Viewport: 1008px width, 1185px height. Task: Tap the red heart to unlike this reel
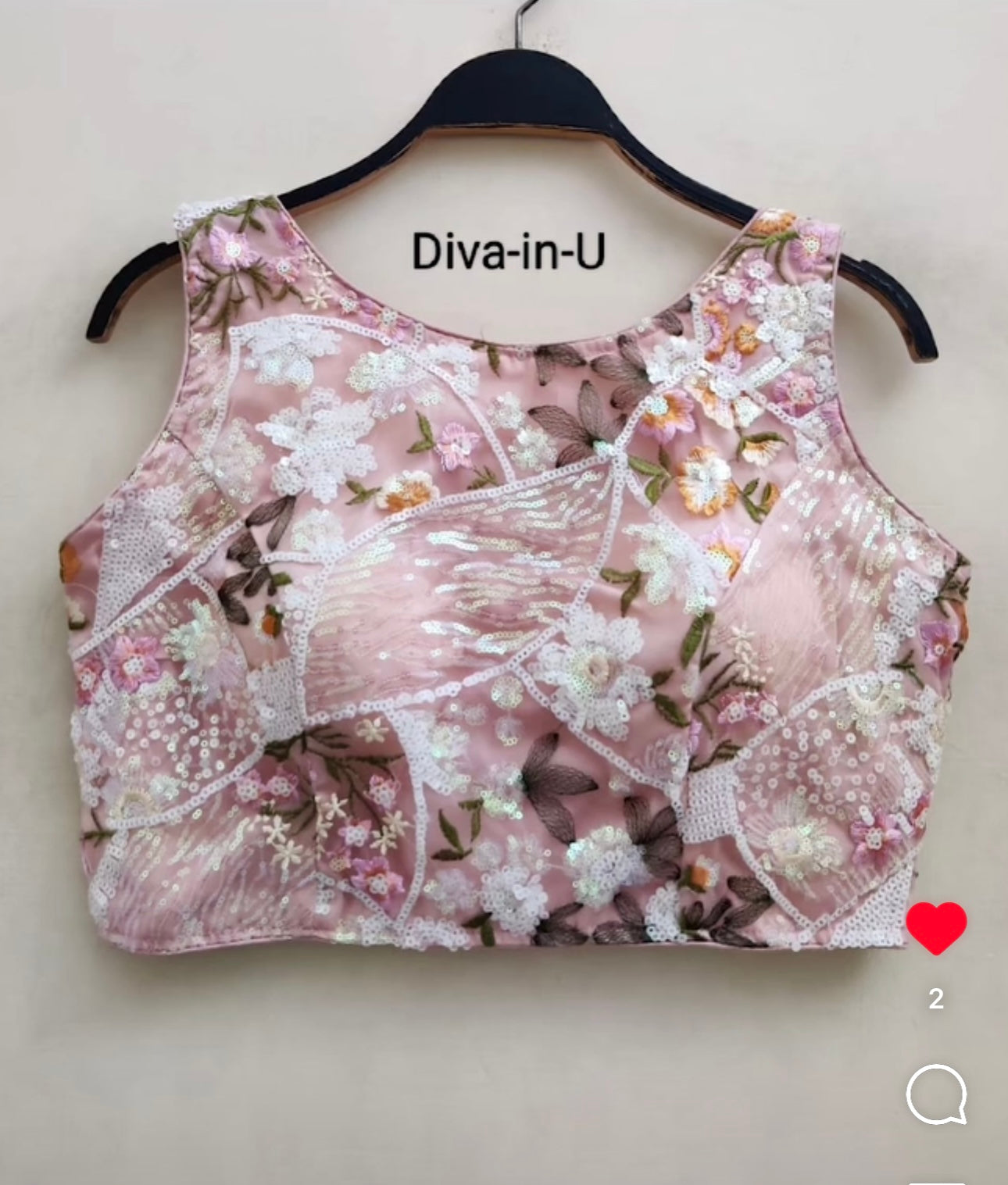(x=936, y=927)
